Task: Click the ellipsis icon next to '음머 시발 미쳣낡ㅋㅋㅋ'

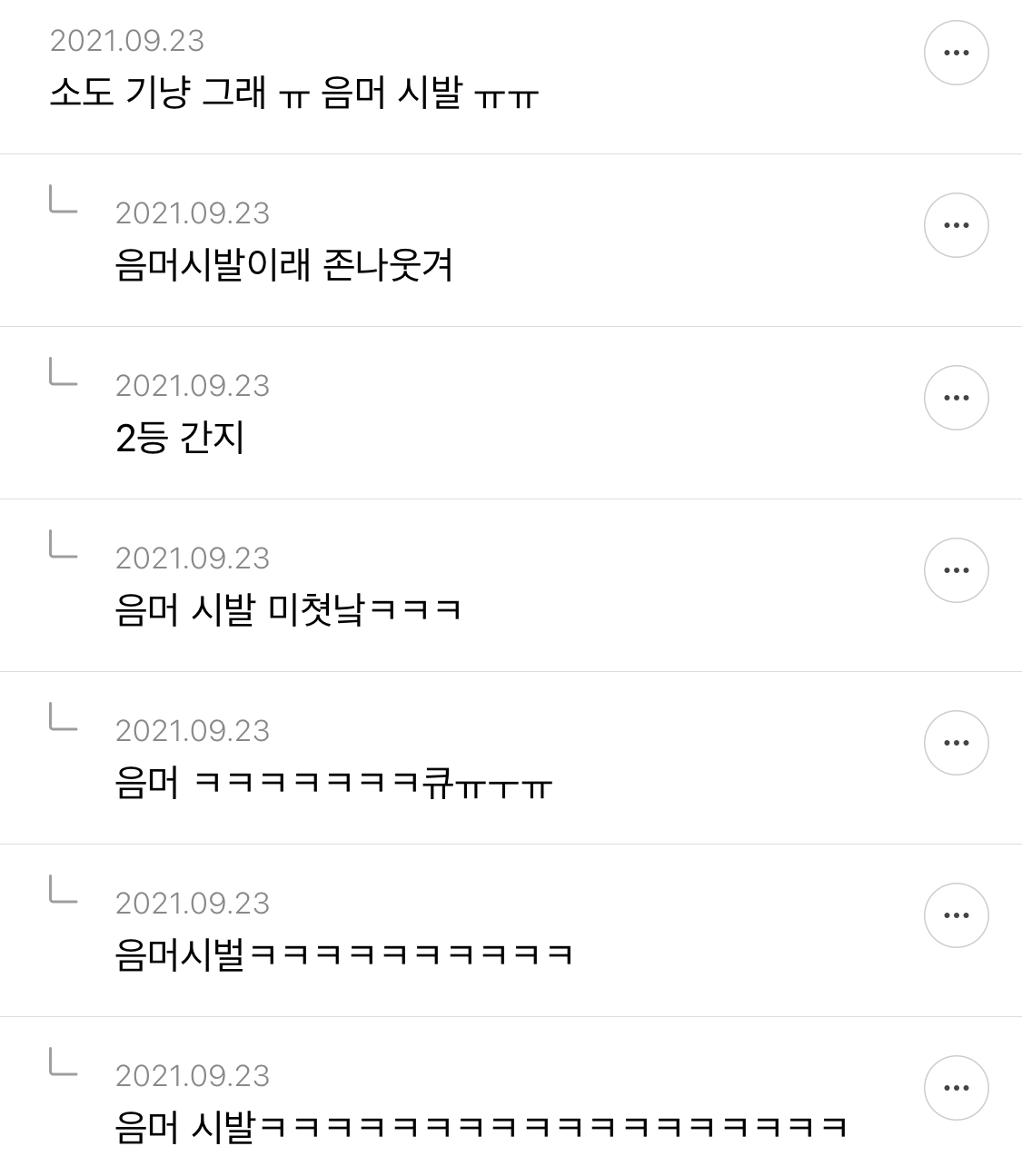Action: click(x=956, y=569)
